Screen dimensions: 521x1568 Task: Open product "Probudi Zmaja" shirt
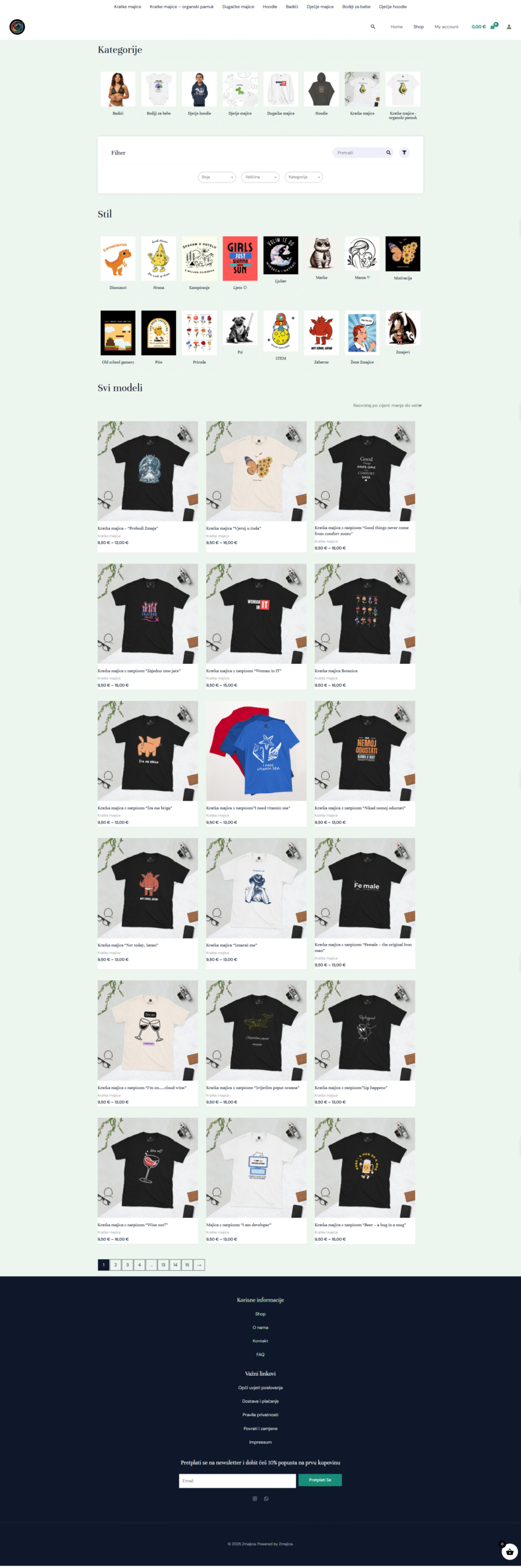tap(148, 470)
